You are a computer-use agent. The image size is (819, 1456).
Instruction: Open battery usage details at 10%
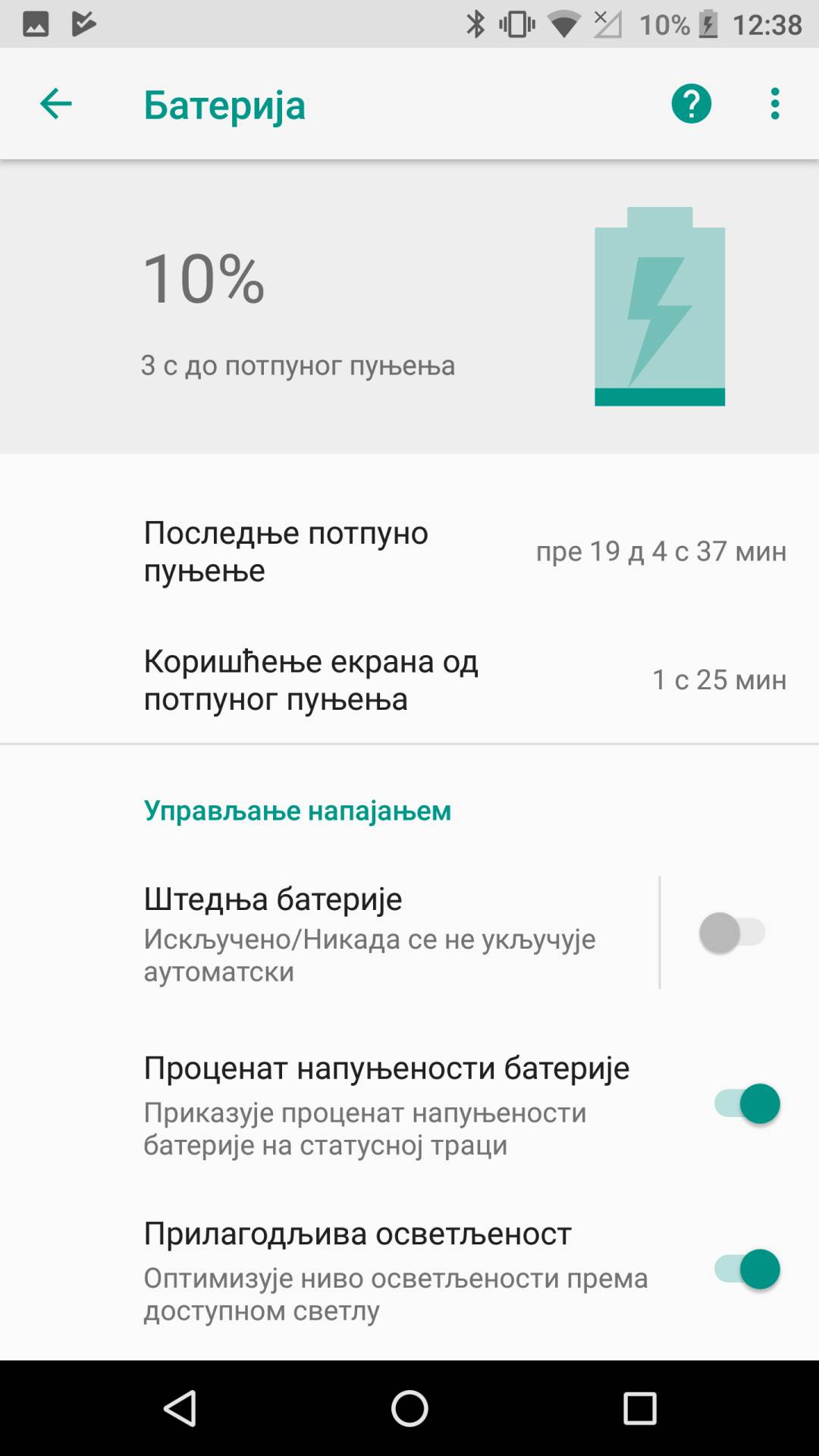click(x=409, y=307)
